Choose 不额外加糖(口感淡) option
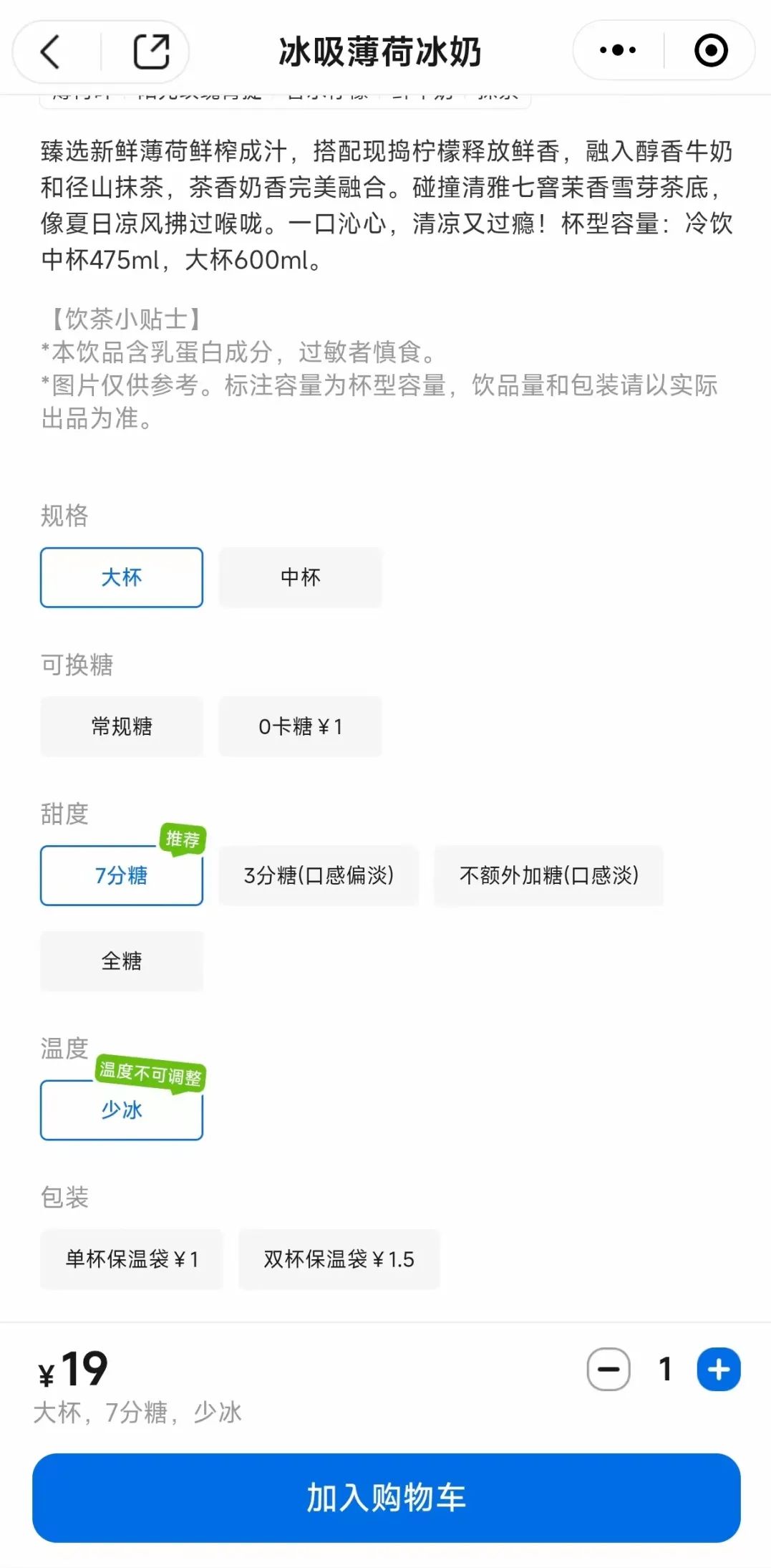 tap(549, 875)
